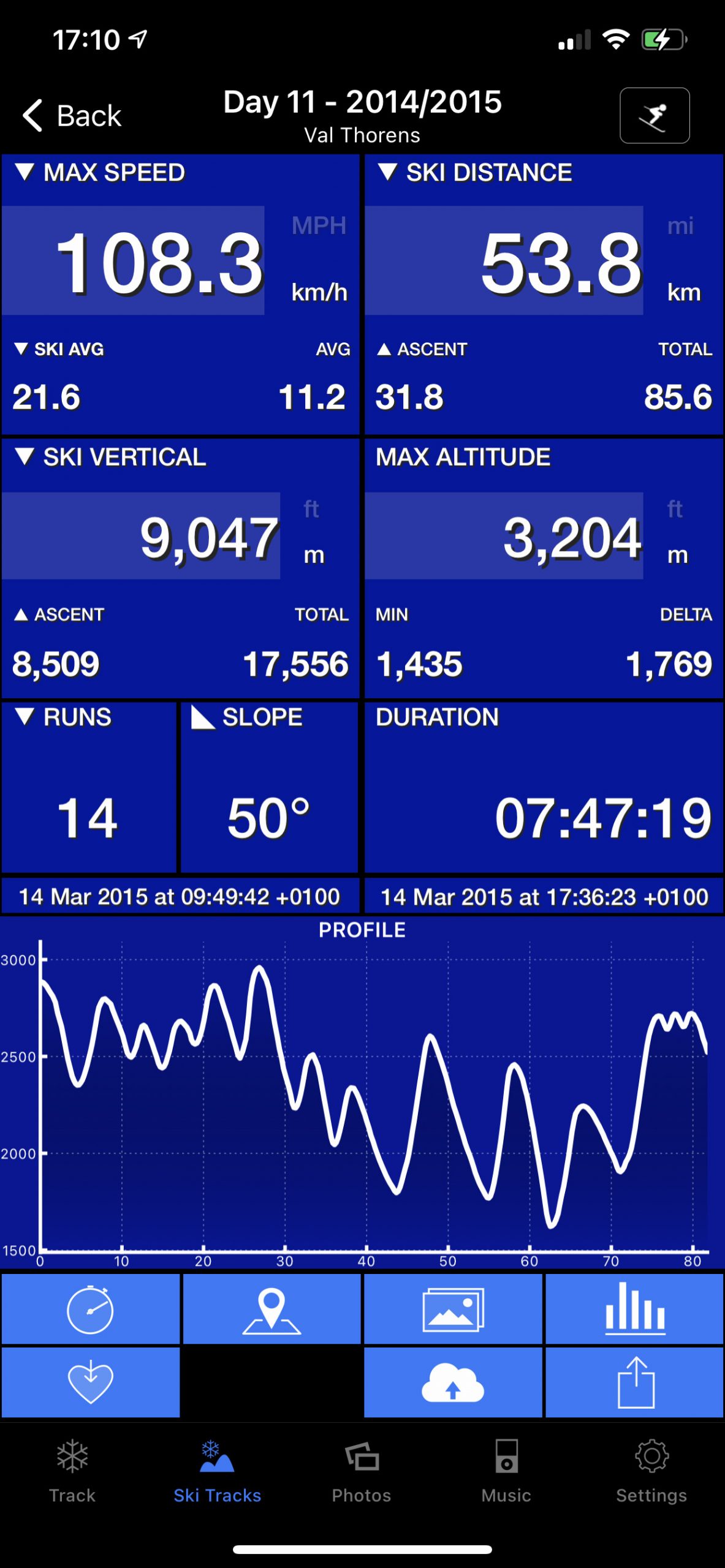Open the bar chart statistics
The height and width of the screenshot is (1568, 725).
pos(634,1310)
